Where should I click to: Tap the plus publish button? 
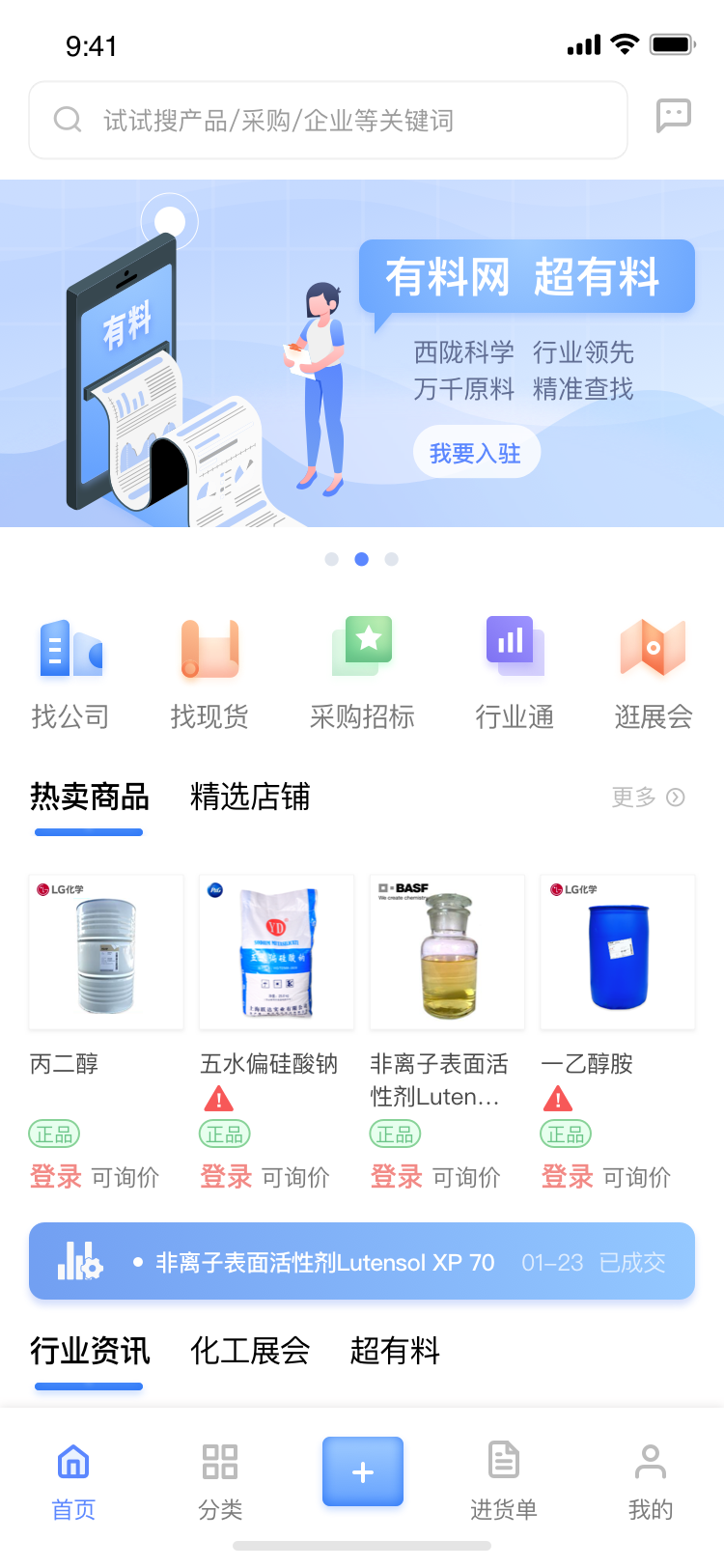363,1471
